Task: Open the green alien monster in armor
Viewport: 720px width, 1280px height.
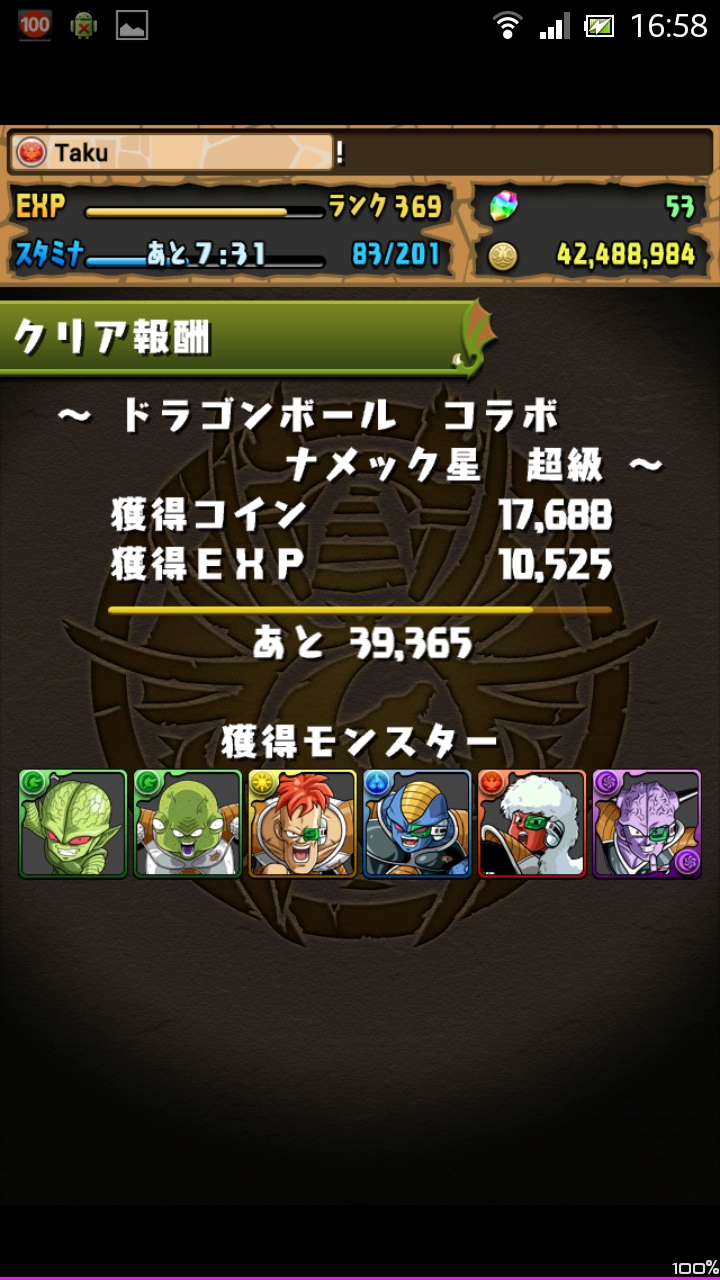Action: [188, 824]
